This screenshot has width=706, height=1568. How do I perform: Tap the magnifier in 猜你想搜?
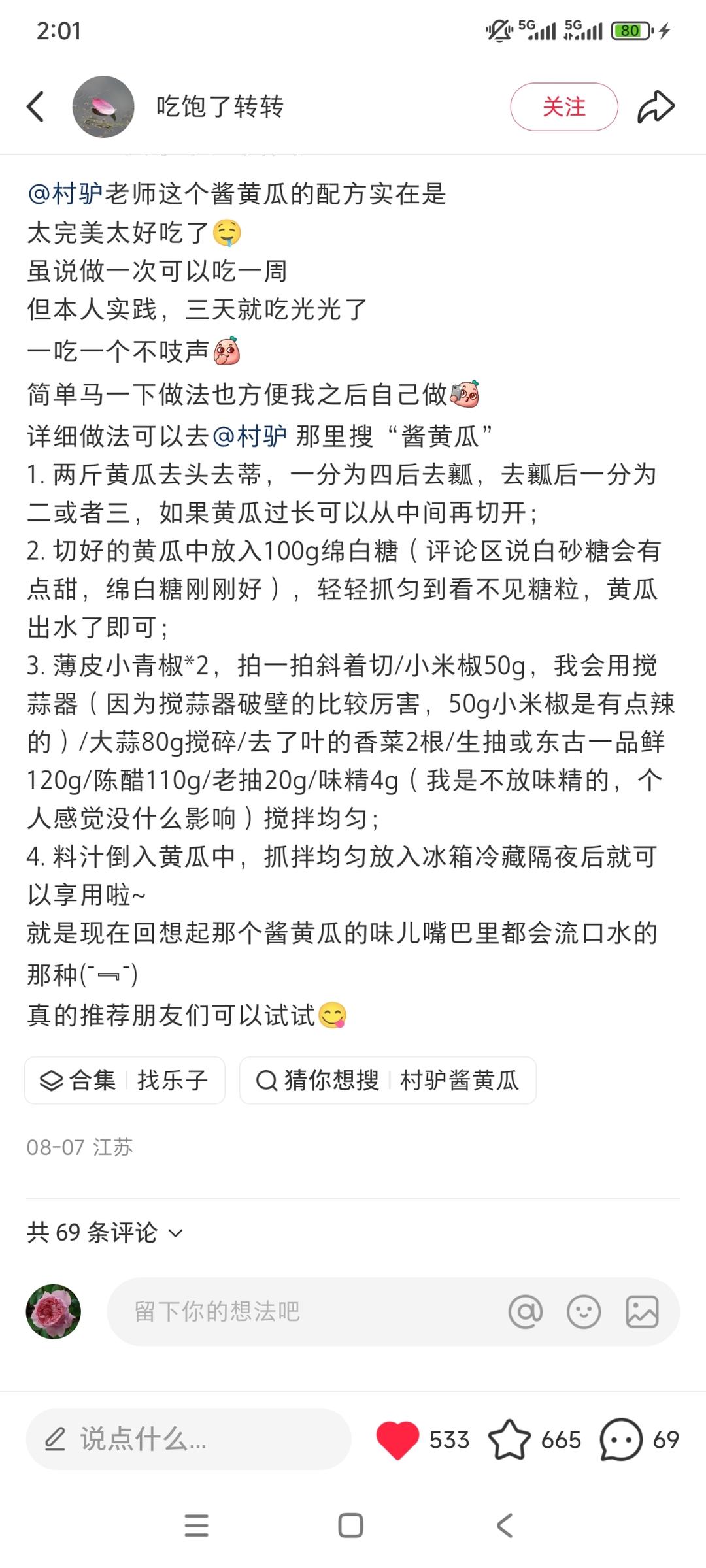pyautogui.click(x=267, y=1080)
